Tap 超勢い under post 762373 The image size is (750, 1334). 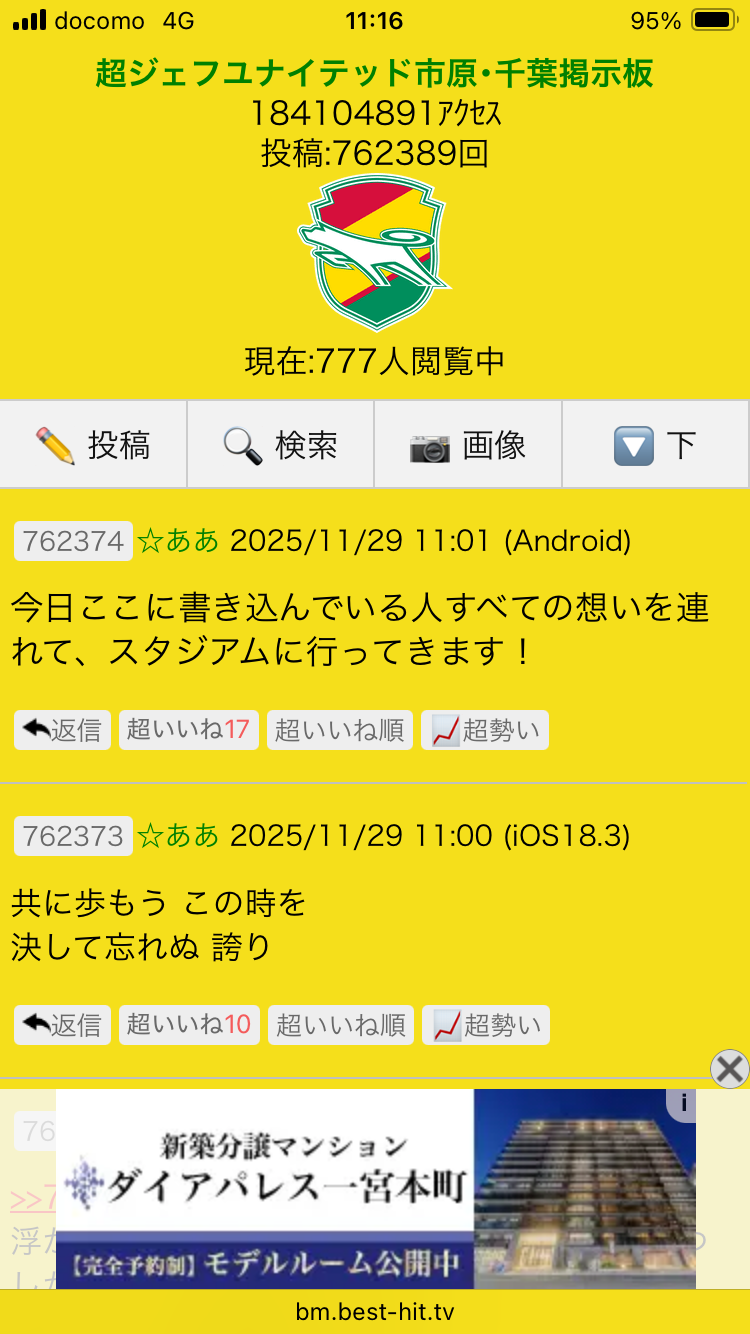pyautogui.click(x=486, y=1025)
